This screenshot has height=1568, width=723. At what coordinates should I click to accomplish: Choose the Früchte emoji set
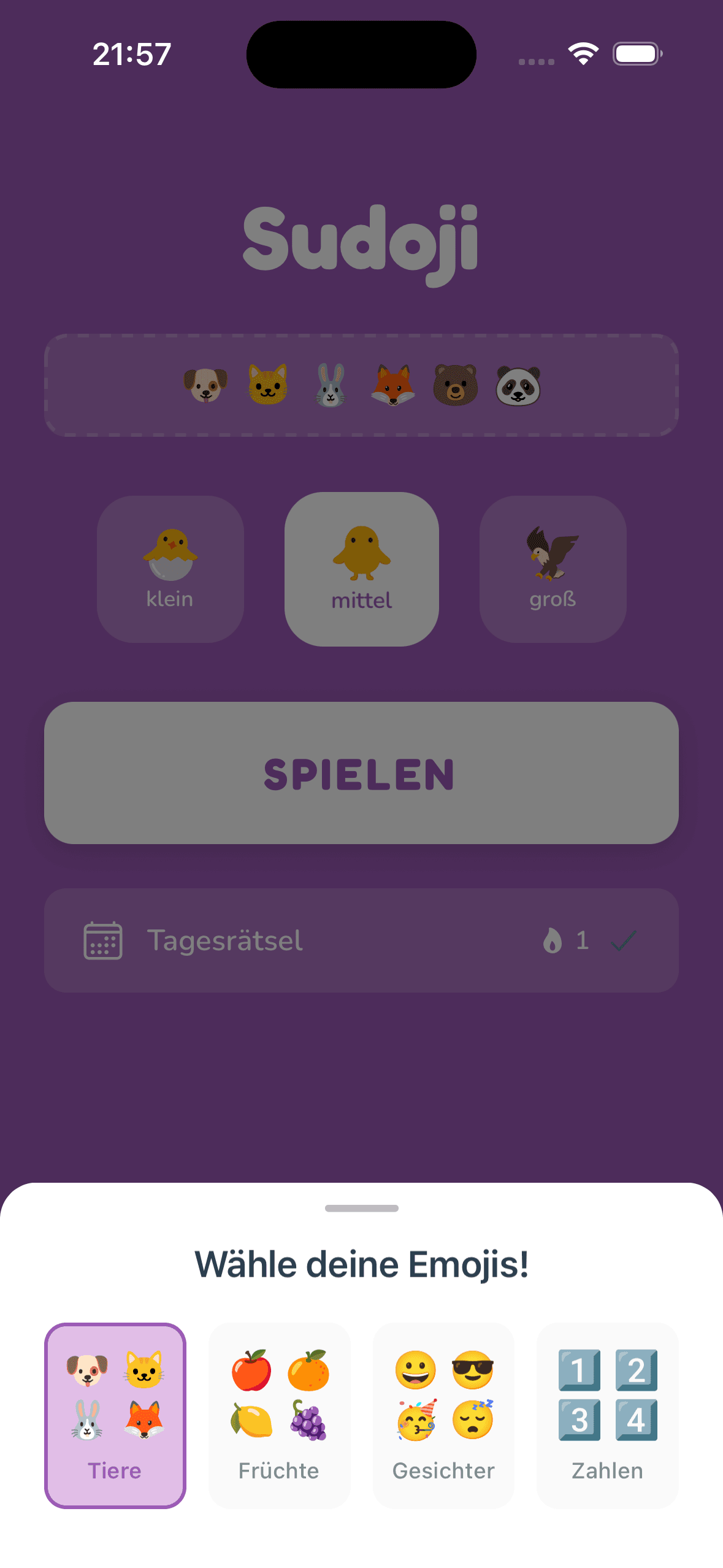point(279,1415)
